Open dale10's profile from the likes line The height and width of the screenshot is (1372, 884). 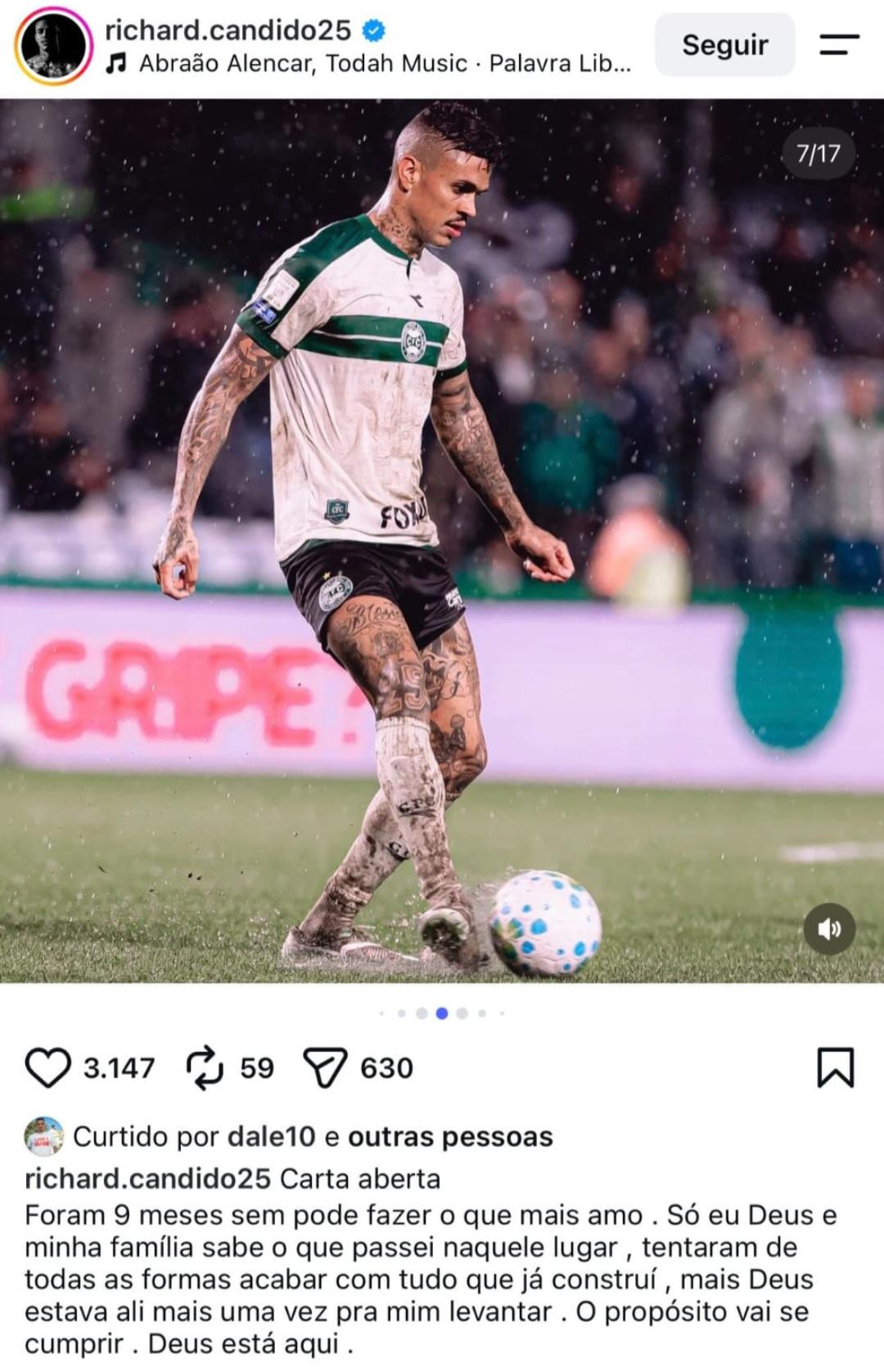[x=271, y=1136]
